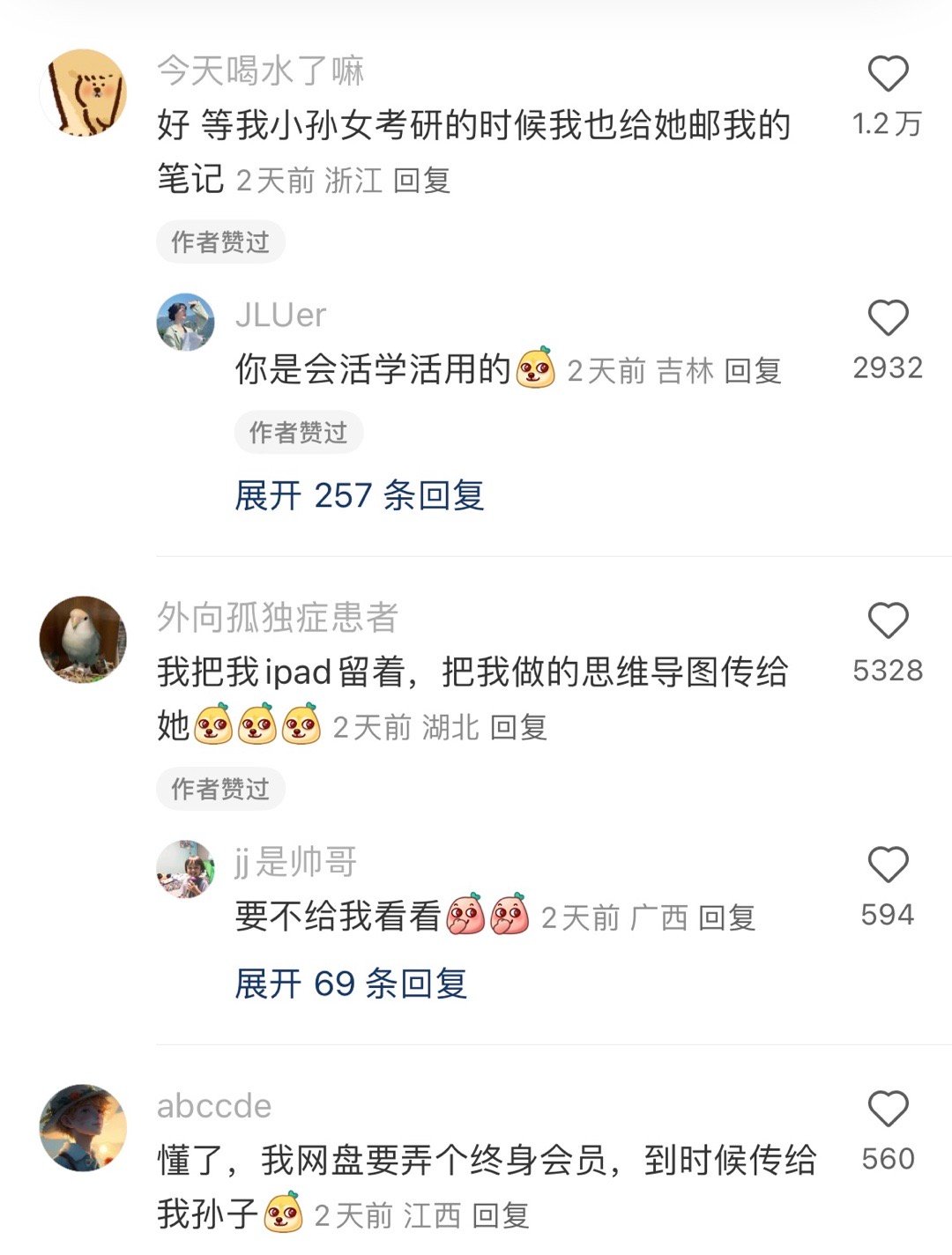952x1255 pixels.
Task: Open 今天喝水了嘛's profile avatar
Action: pos(84,93)
